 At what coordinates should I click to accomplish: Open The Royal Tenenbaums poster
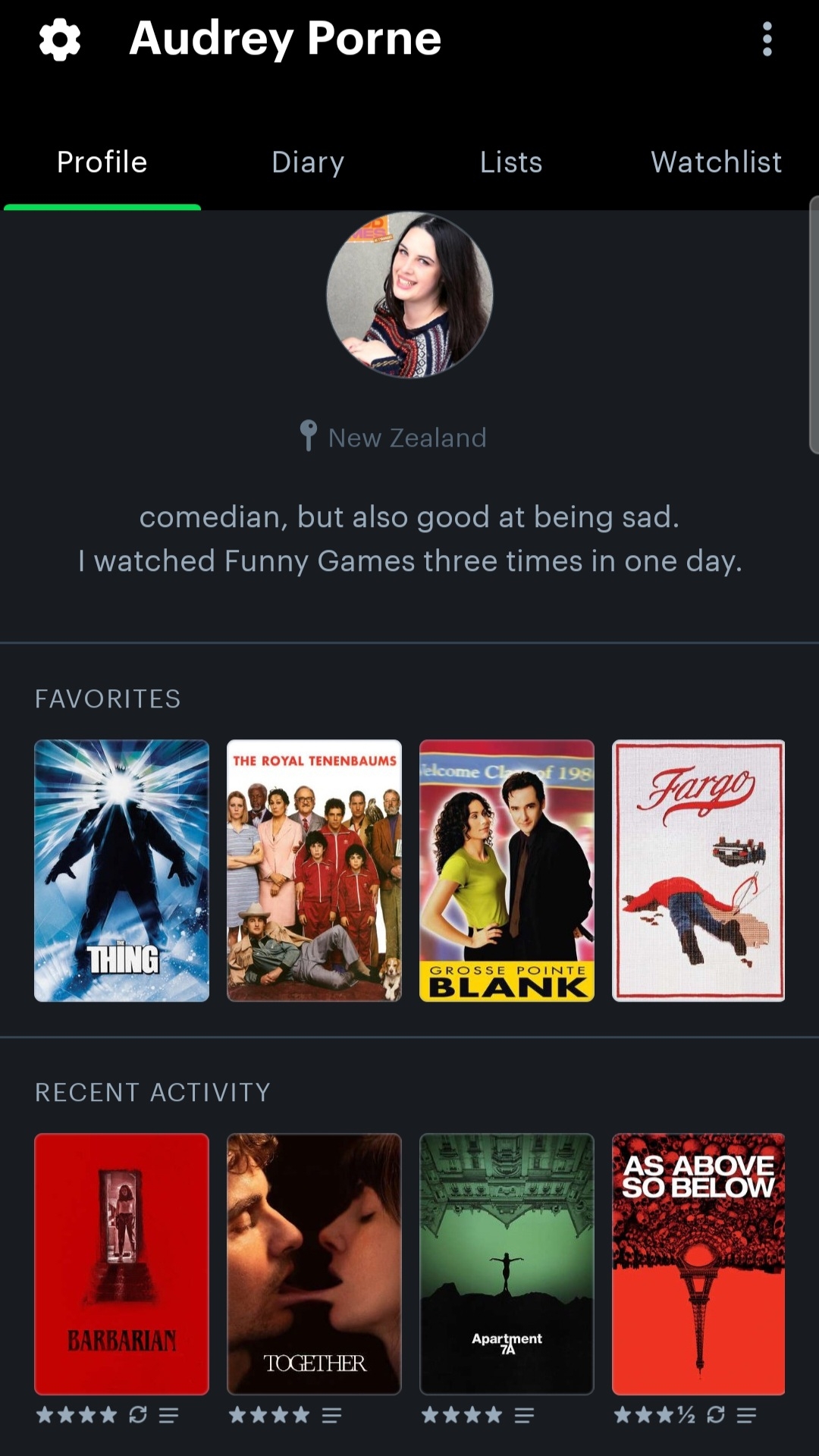coord(314,870)
